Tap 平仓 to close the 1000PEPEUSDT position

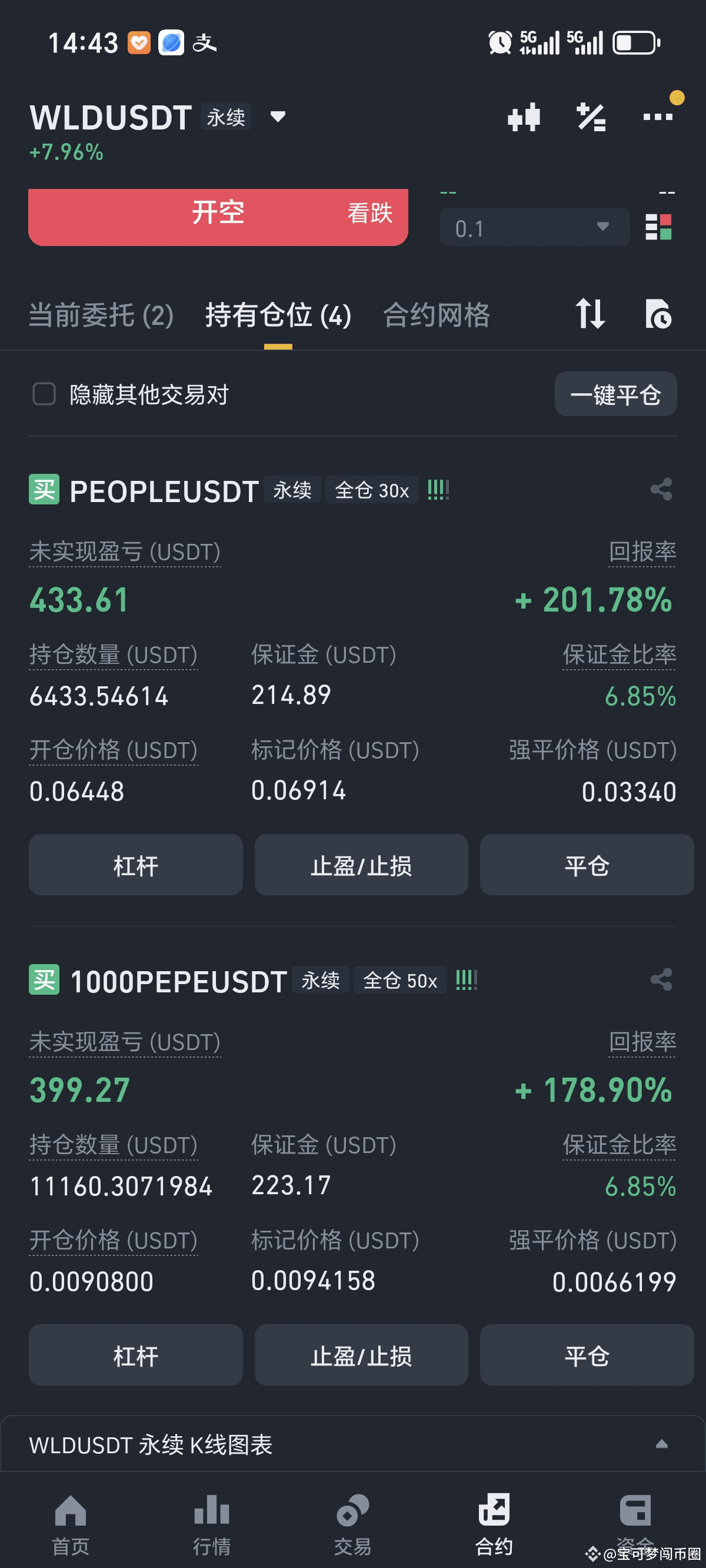[587, 1355]
